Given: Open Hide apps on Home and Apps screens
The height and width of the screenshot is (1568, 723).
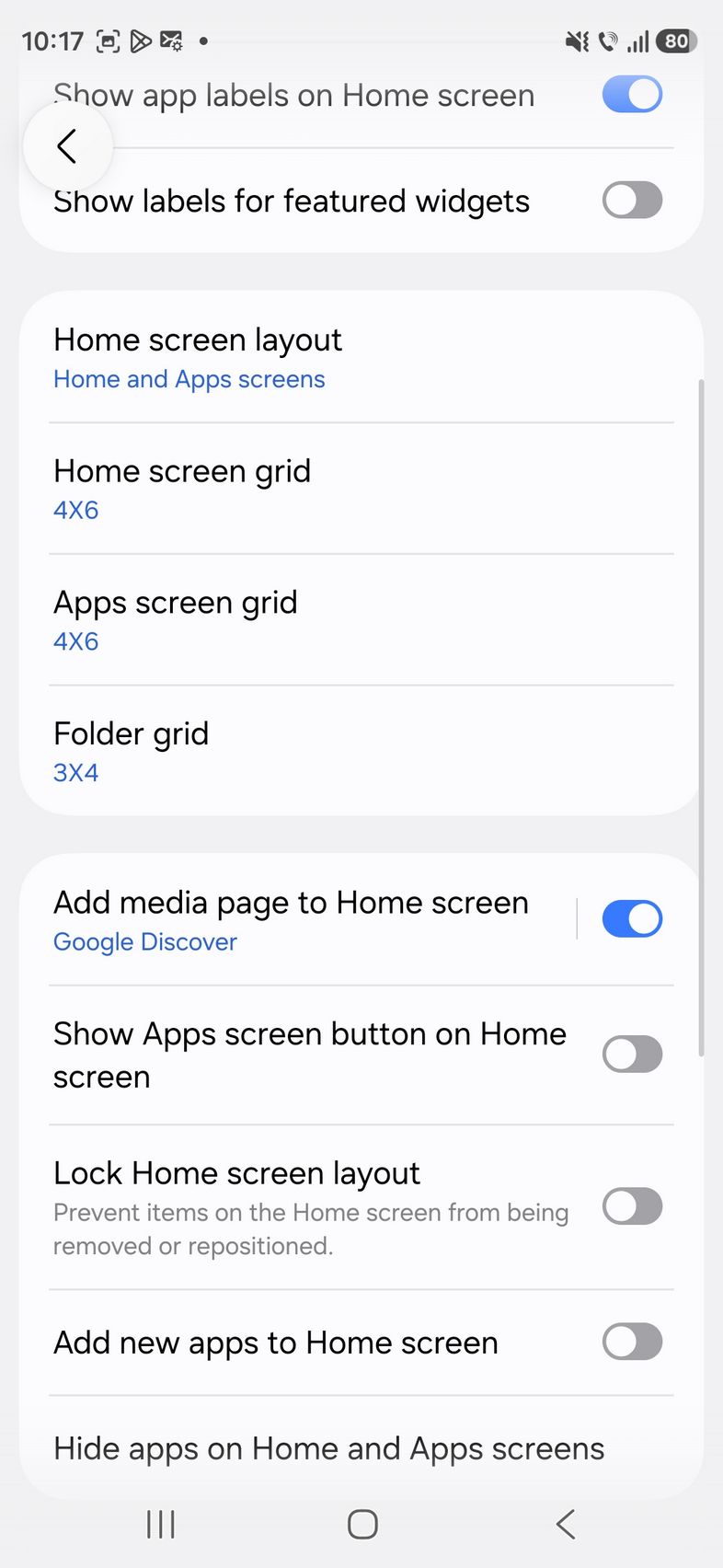Looking at the screenshot, I should tap(328, 1448).
